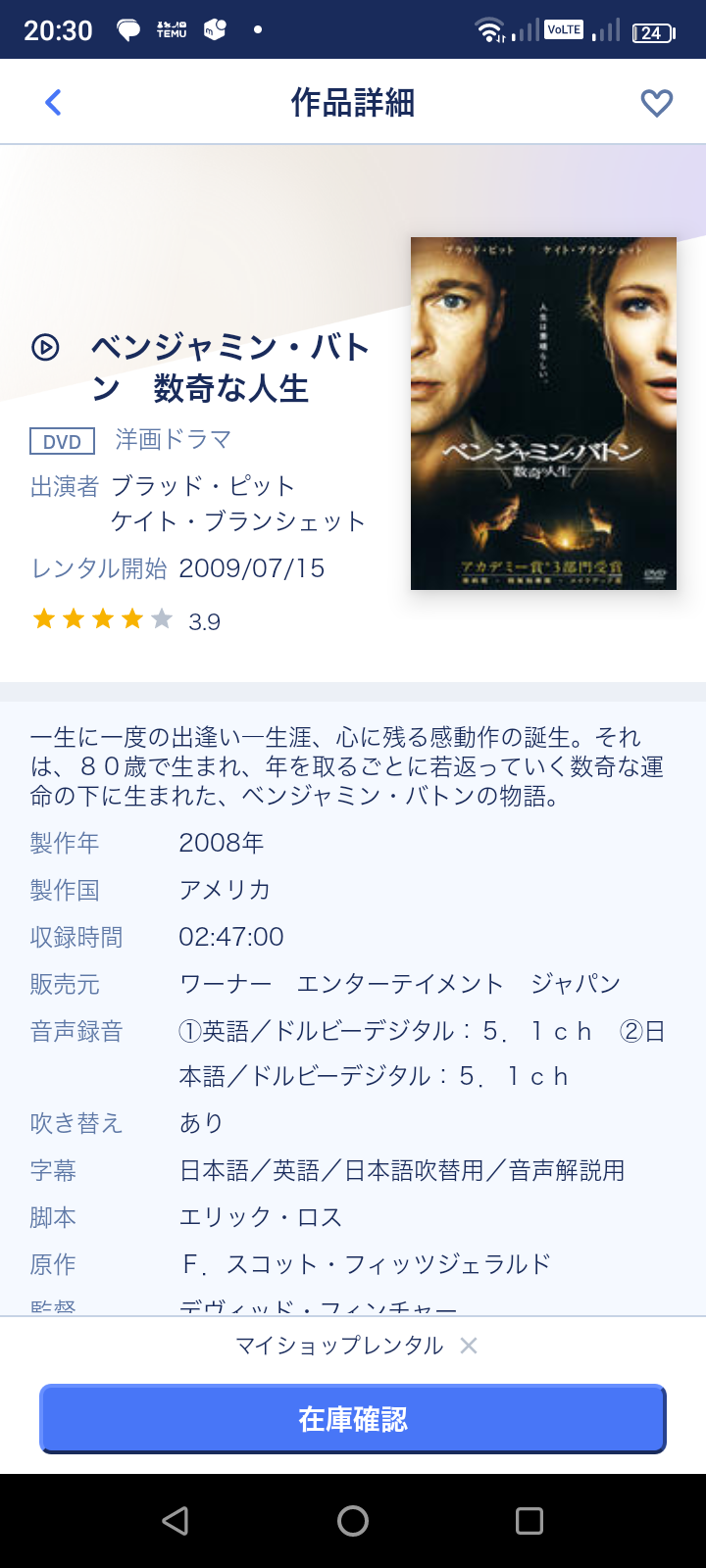The height and width of the screenshot is (1568, 706).
Task: Go to the home screen
Action: coord(353,1520)
